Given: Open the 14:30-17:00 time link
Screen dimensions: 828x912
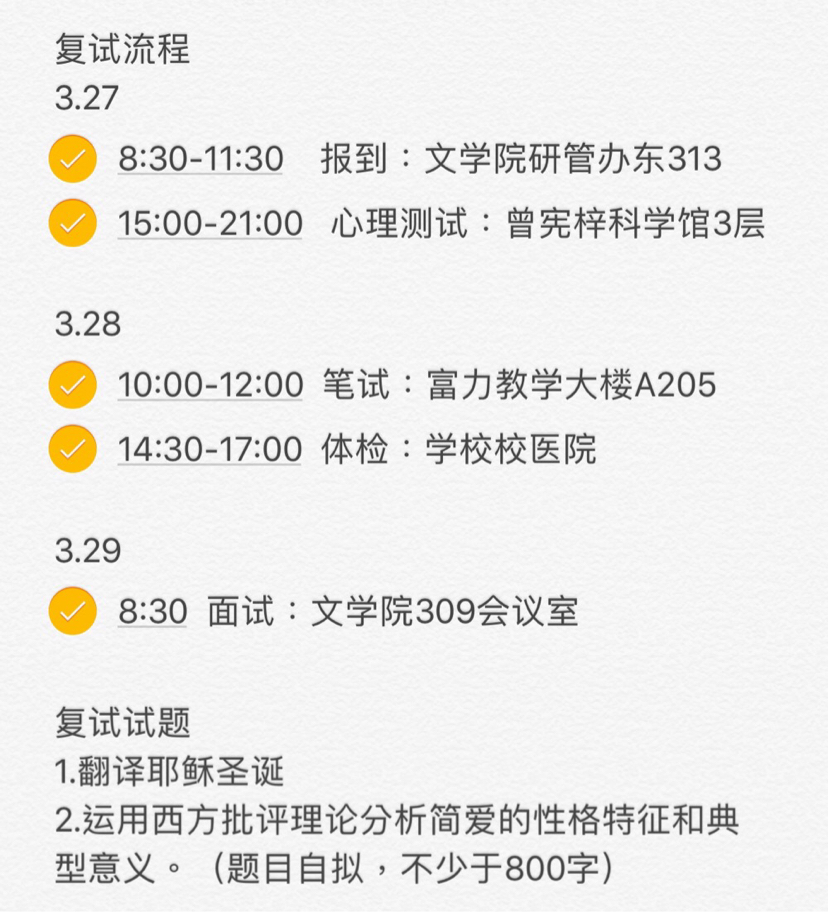Looking at the screenshot, I should point(210,449).
